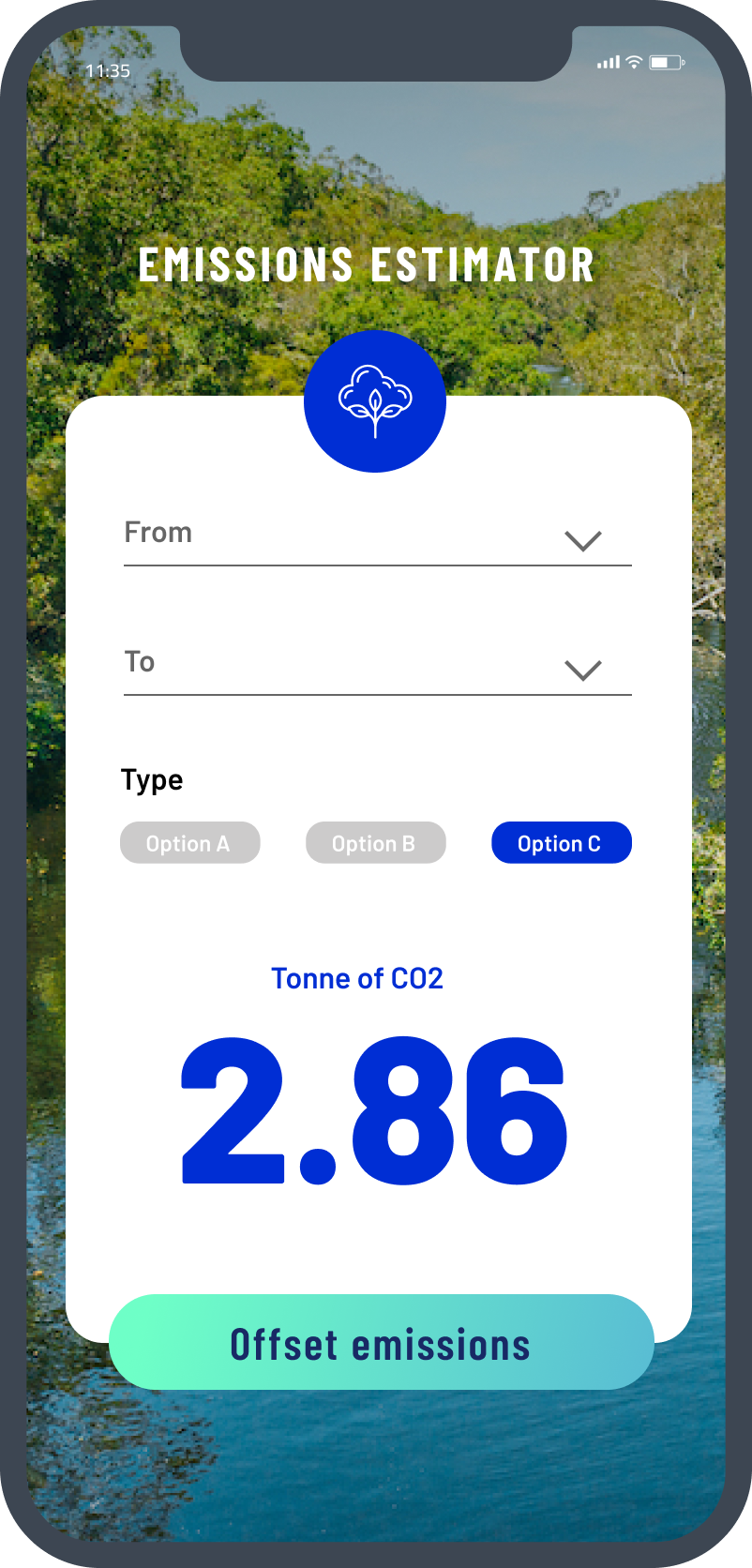Tap the Option C chip
The width and height of the screenshot is (752, 1568).
561,843
